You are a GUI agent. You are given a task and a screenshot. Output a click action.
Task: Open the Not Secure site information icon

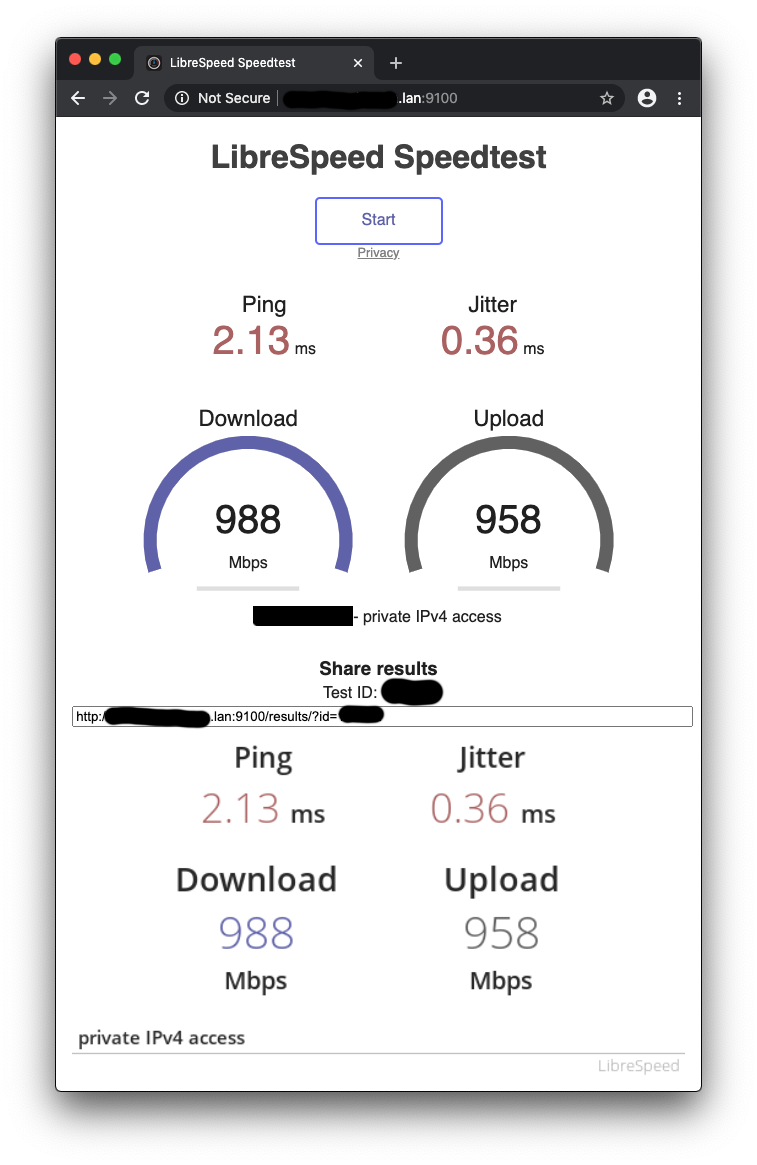(181, 98)
